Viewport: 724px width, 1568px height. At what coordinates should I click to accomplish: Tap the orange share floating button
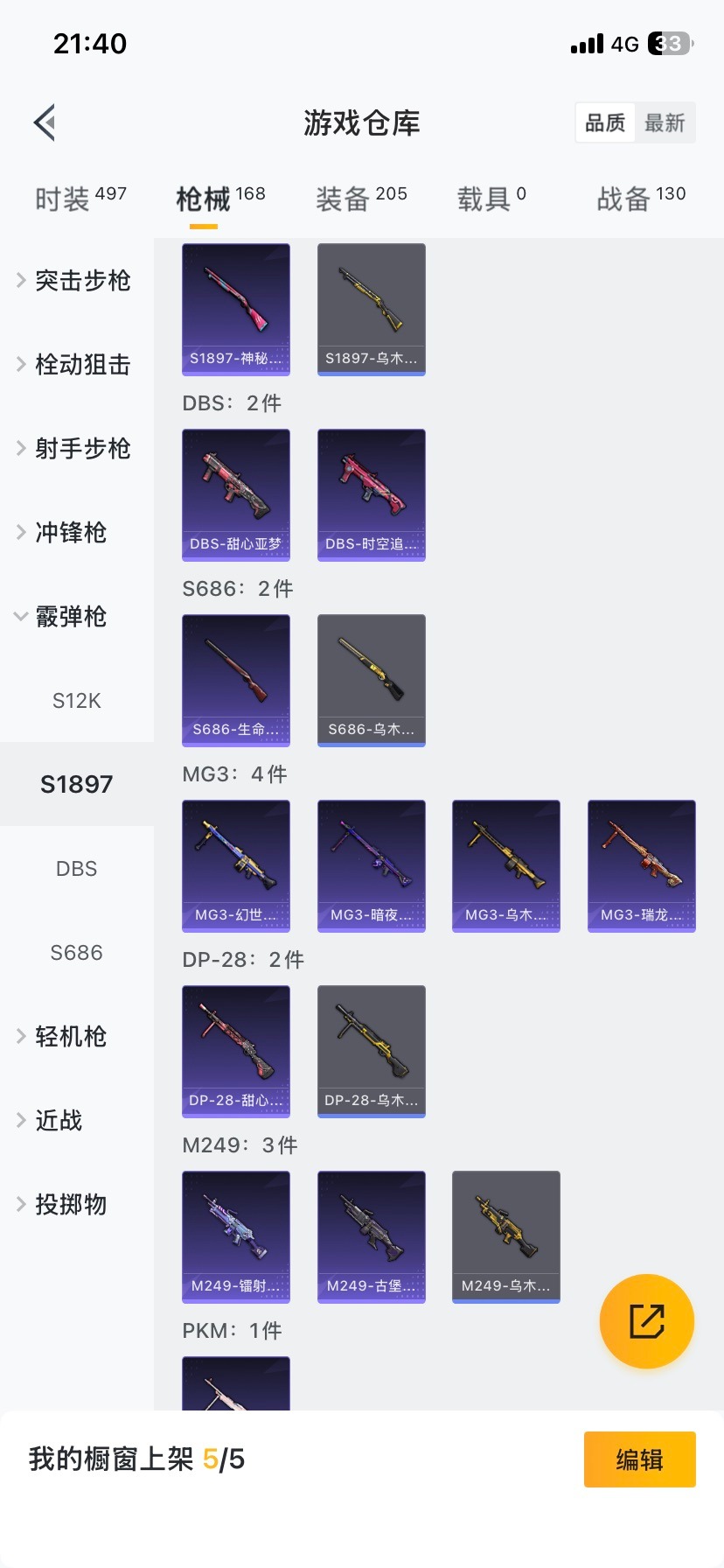pos(646,1320)
